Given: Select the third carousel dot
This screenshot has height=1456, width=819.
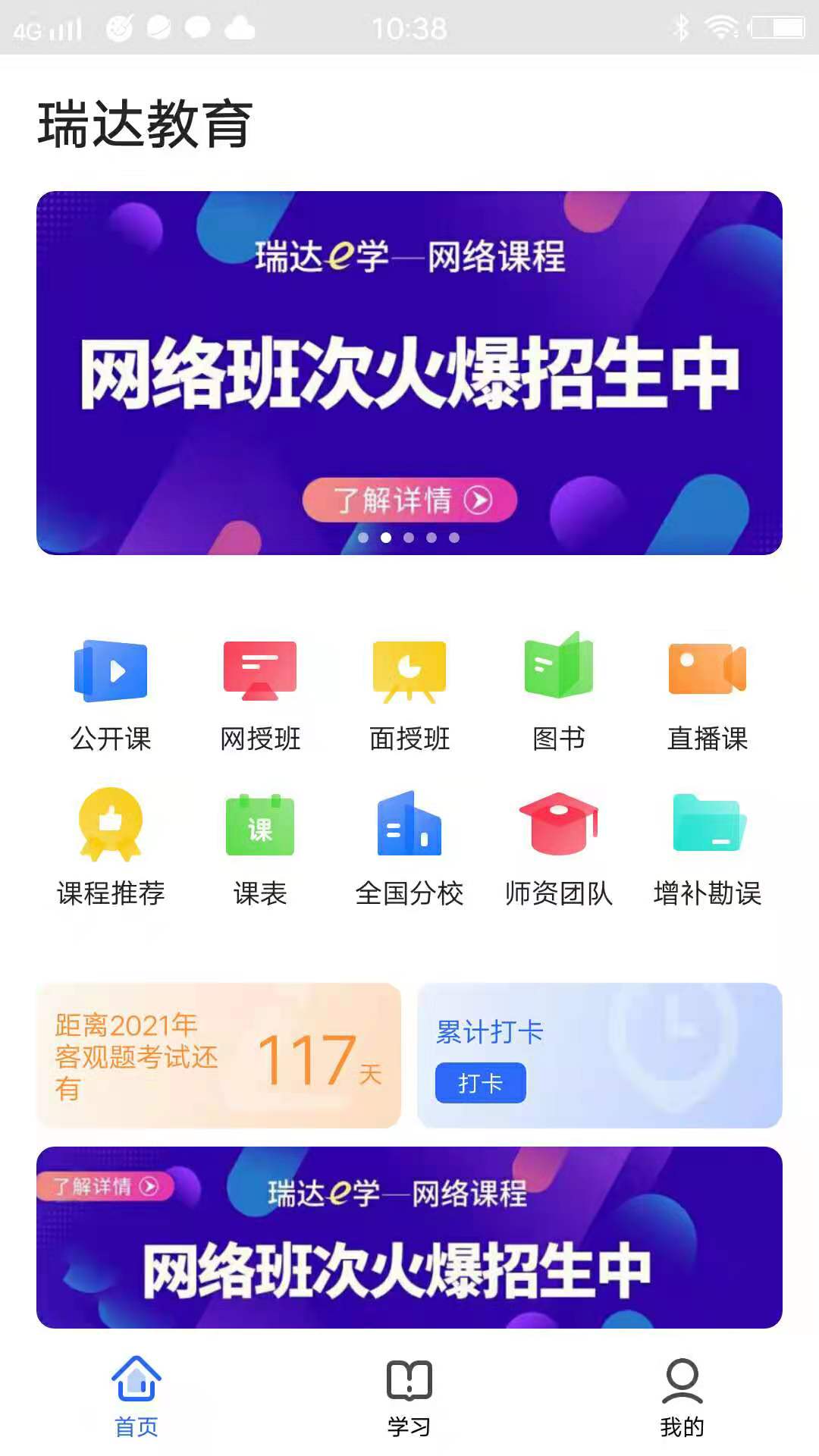Looking at the screenshot, I should point(409,536).
